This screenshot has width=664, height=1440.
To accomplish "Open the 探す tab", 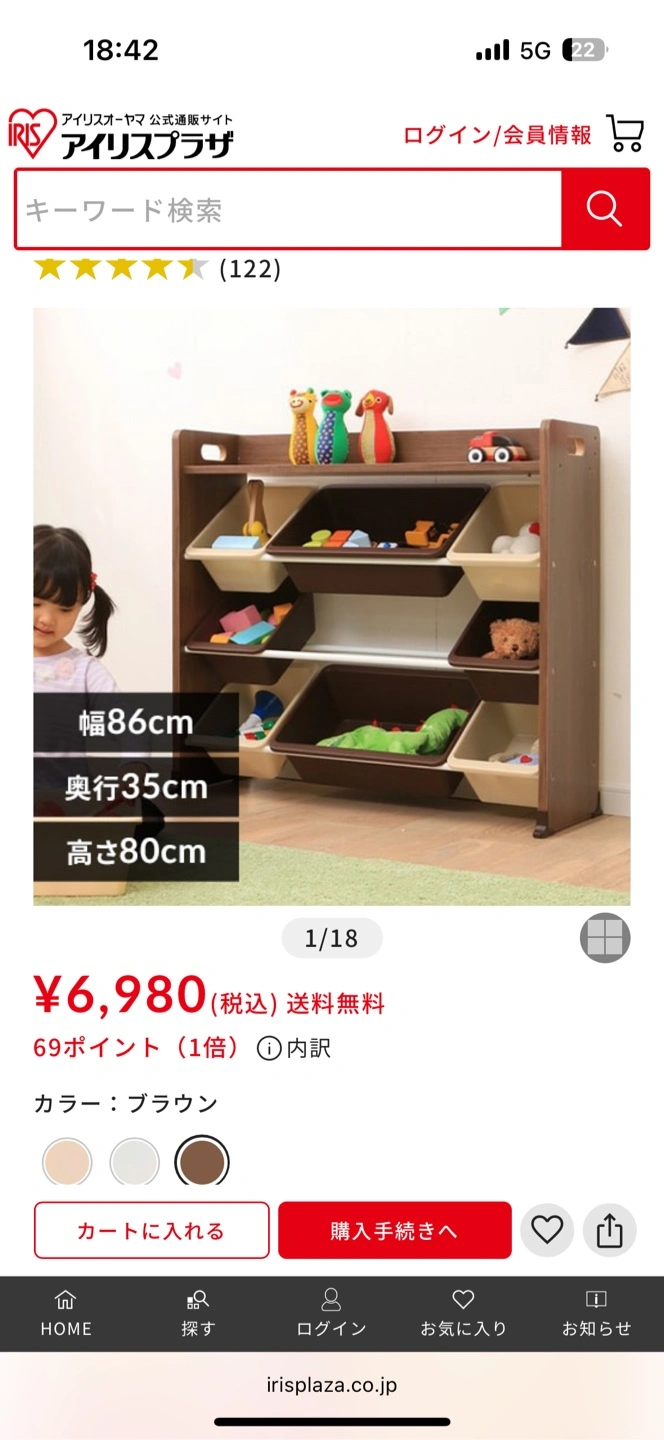I will click(198, 1313).
